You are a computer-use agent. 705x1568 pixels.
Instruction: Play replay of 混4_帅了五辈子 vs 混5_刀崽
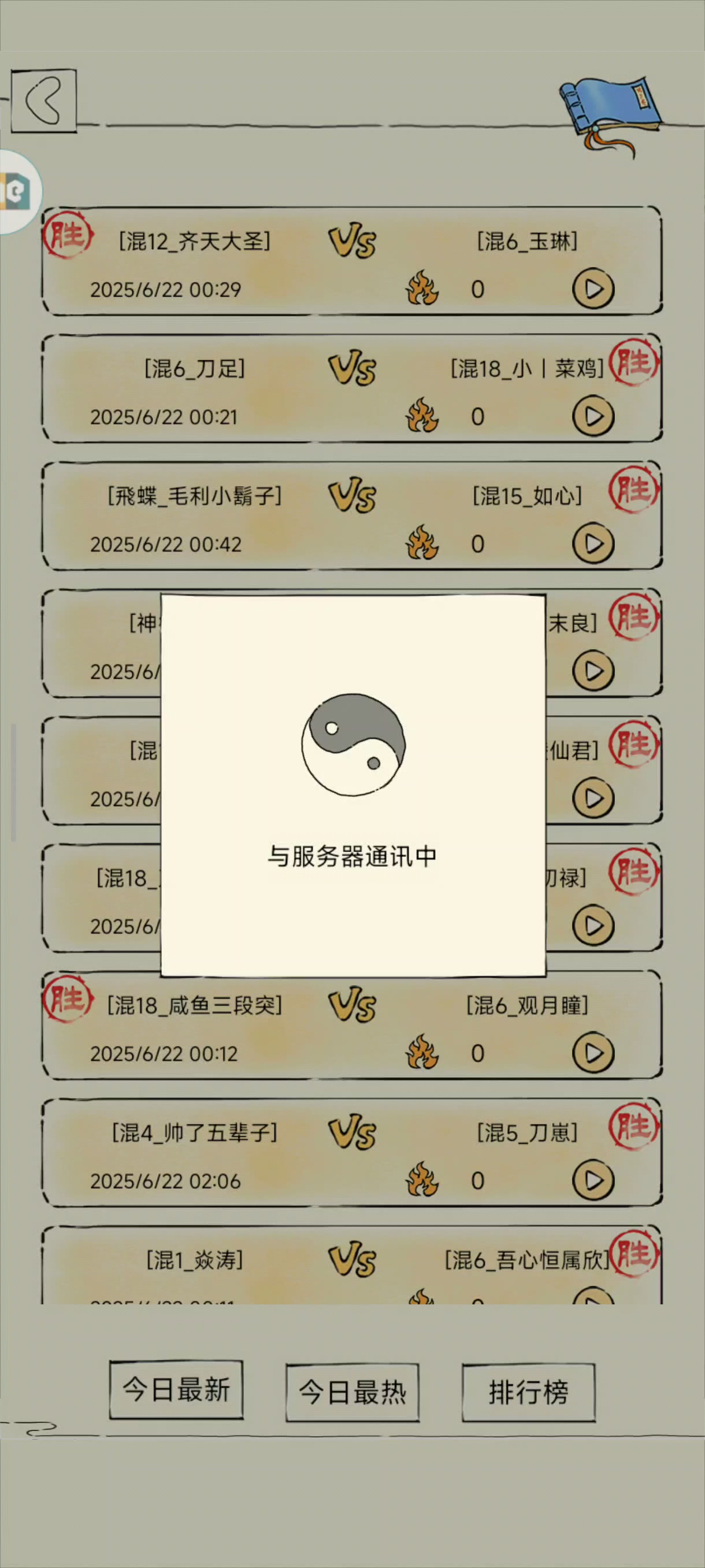click(592, 1180)
